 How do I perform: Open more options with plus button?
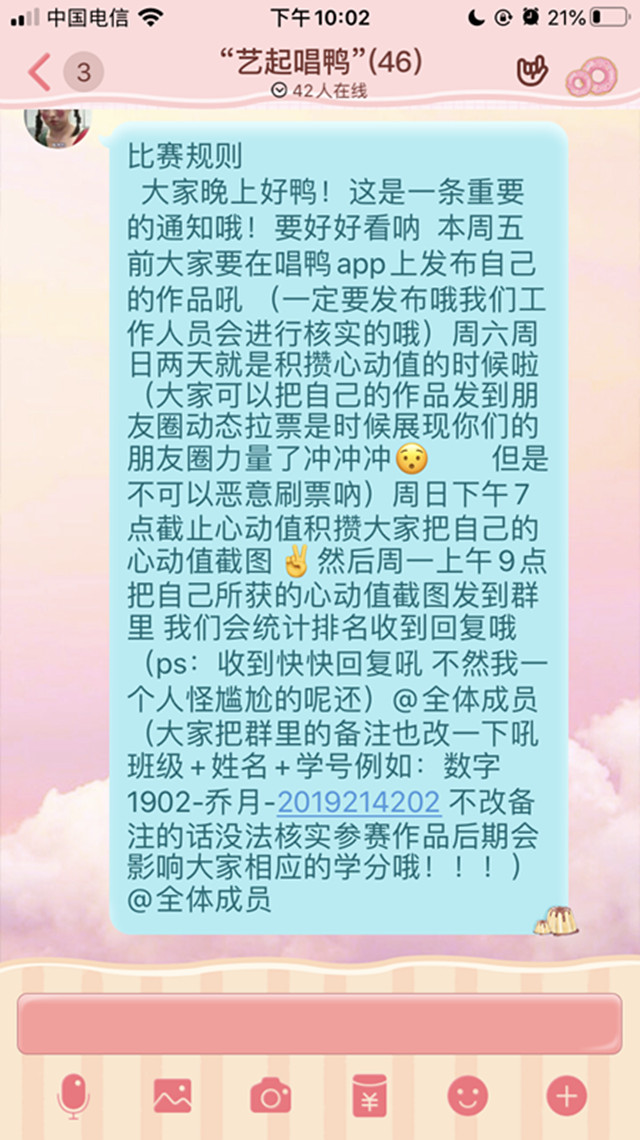point(566,1096)
